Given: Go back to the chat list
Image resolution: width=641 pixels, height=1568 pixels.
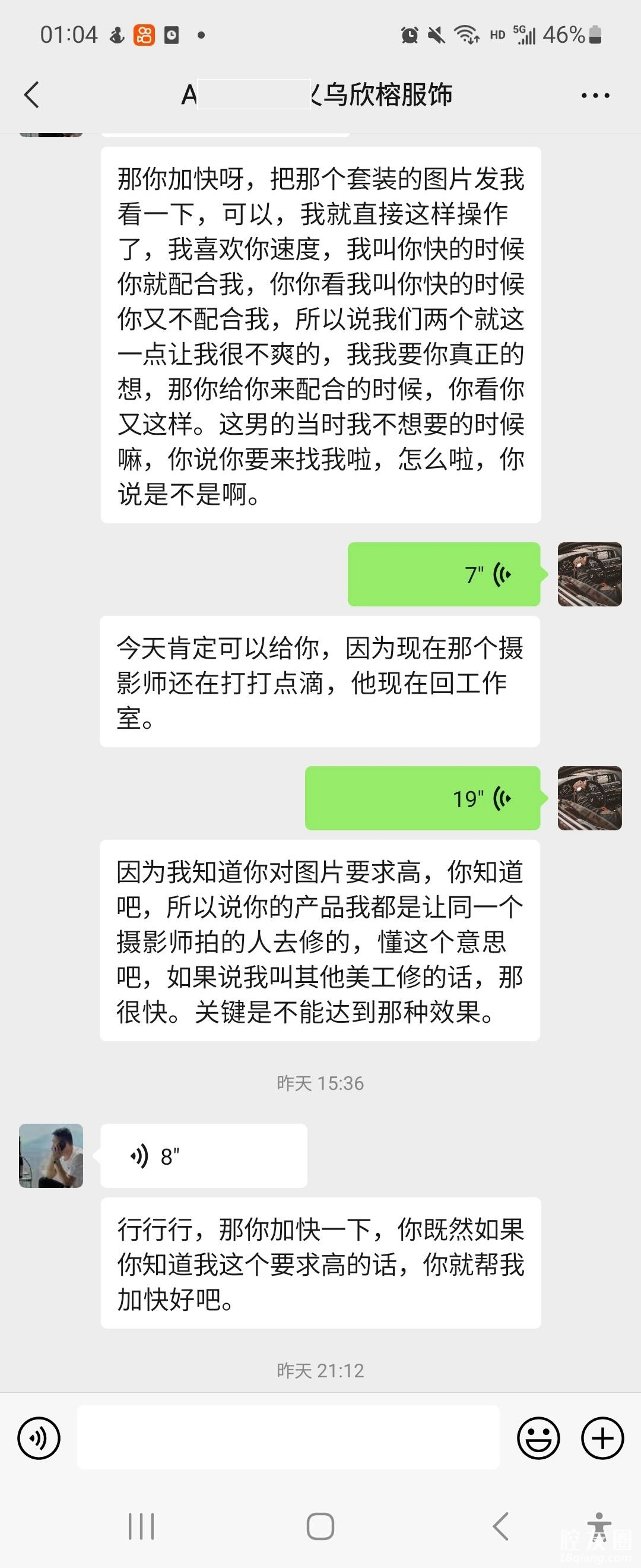Looking at the screenshot, I should (31, 95).
